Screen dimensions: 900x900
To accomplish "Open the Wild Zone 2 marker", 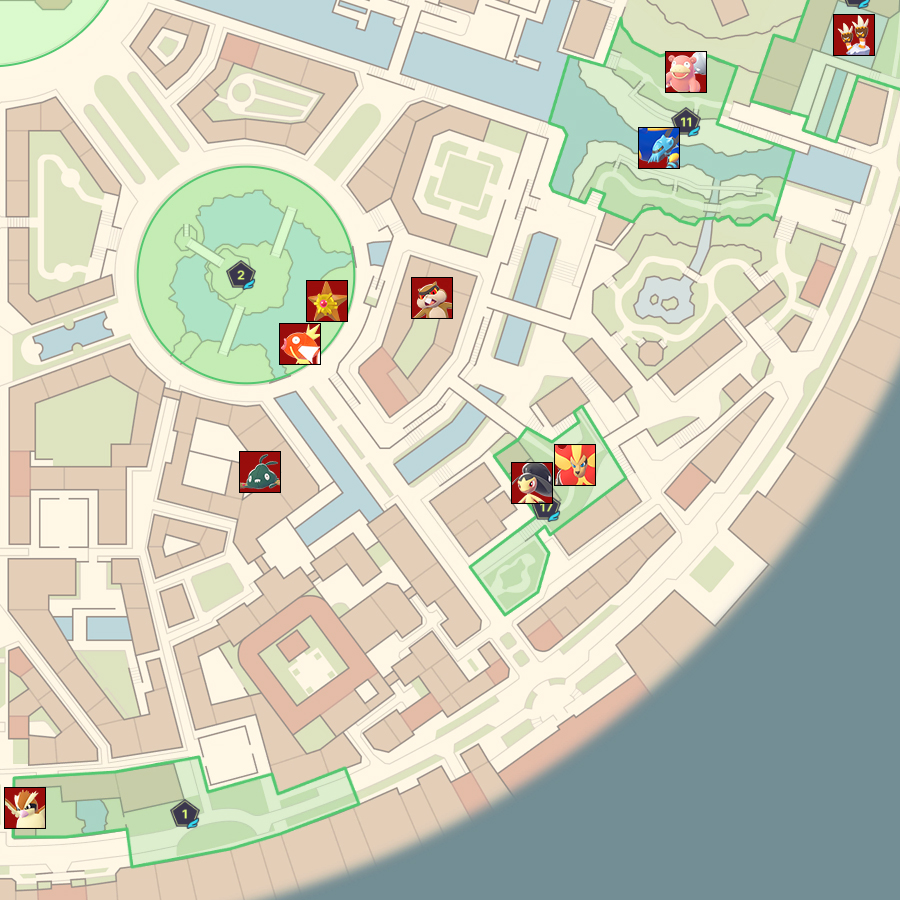I will [240, 274].
